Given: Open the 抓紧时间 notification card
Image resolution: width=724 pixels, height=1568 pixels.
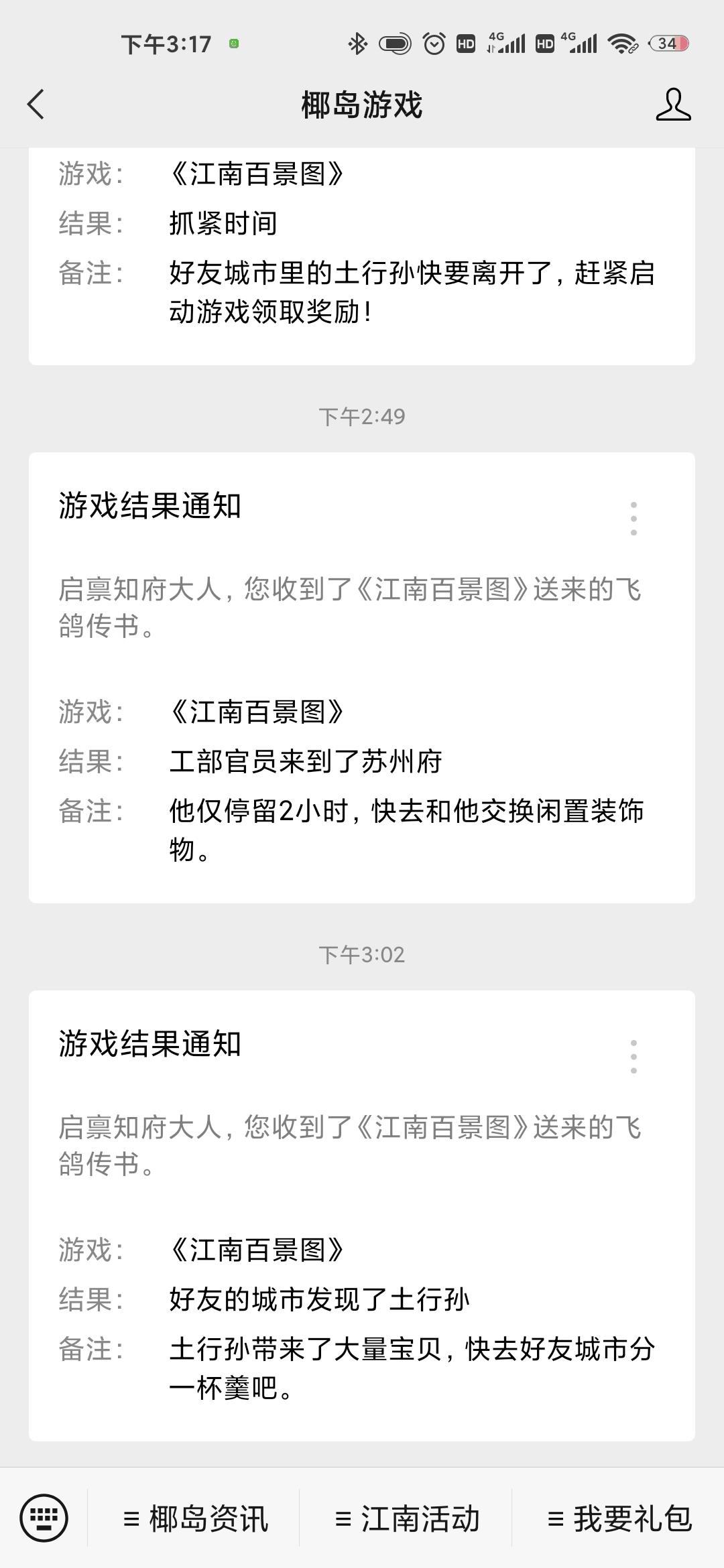Looking at the screenshot, I should (362, 256).
